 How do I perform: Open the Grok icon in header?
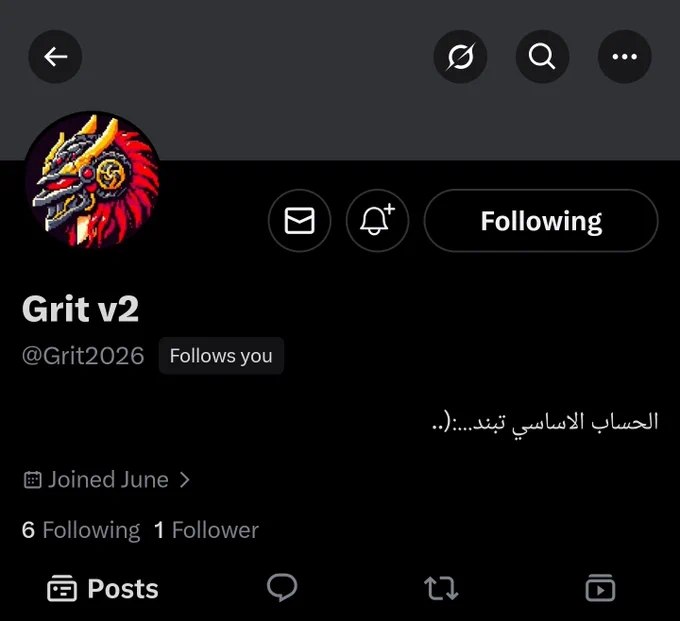pos(460,56)
